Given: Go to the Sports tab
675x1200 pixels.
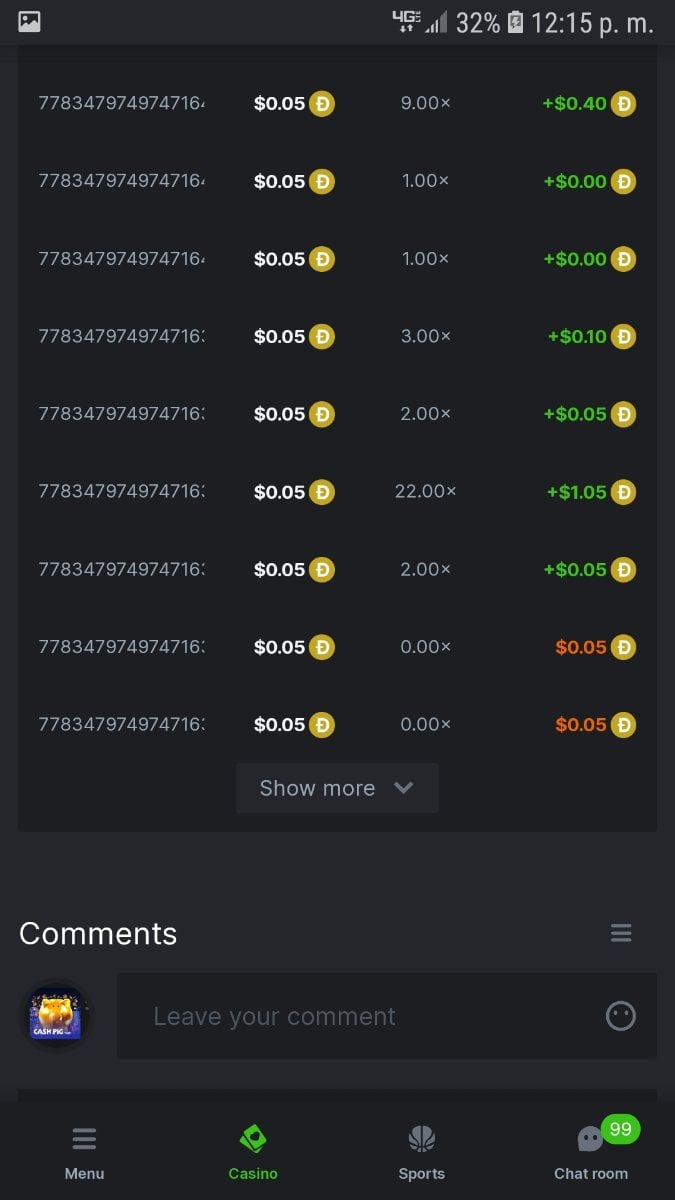Looking at the screenshot, I should (421, 1151).
